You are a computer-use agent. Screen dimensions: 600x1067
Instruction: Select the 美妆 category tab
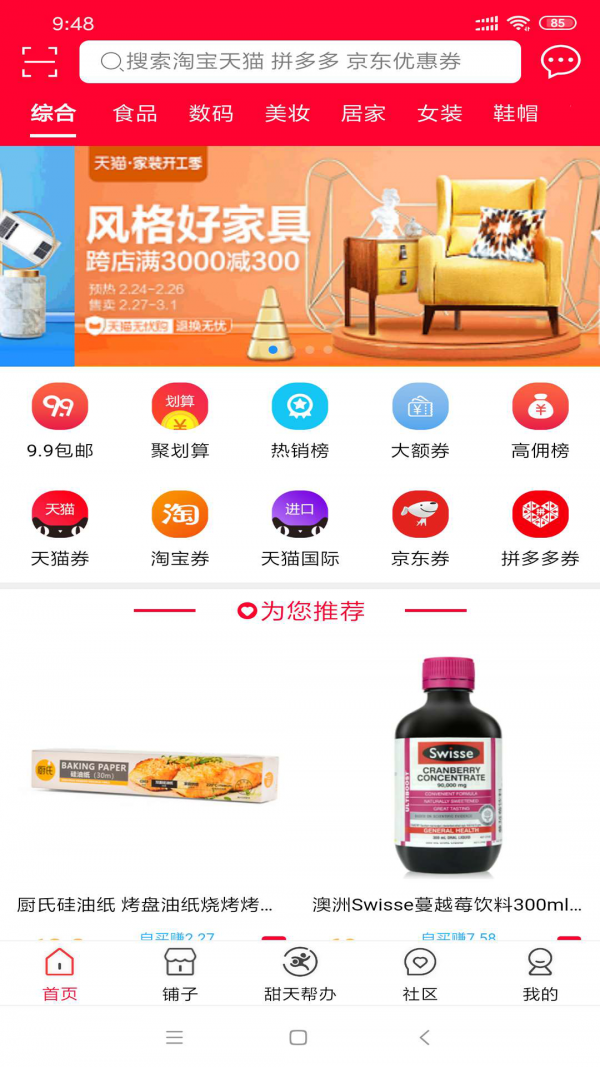(287, 114)
